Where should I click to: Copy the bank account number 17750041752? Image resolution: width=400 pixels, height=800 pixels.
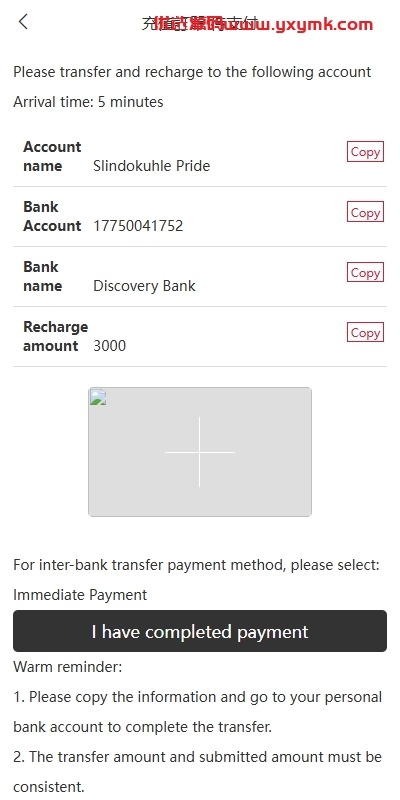click(x=365, y=212)
